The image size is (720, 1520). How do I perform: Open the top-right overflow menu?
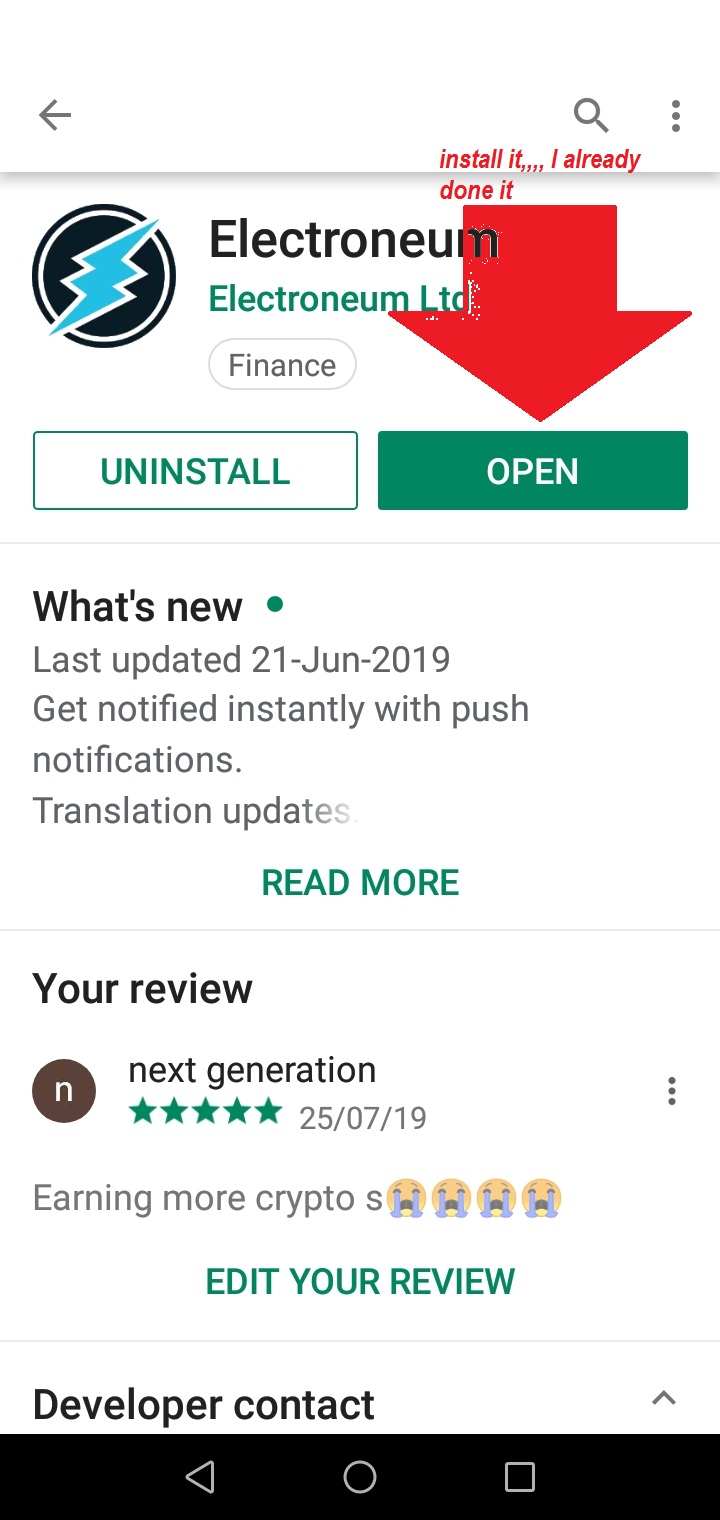click(676, 116)
